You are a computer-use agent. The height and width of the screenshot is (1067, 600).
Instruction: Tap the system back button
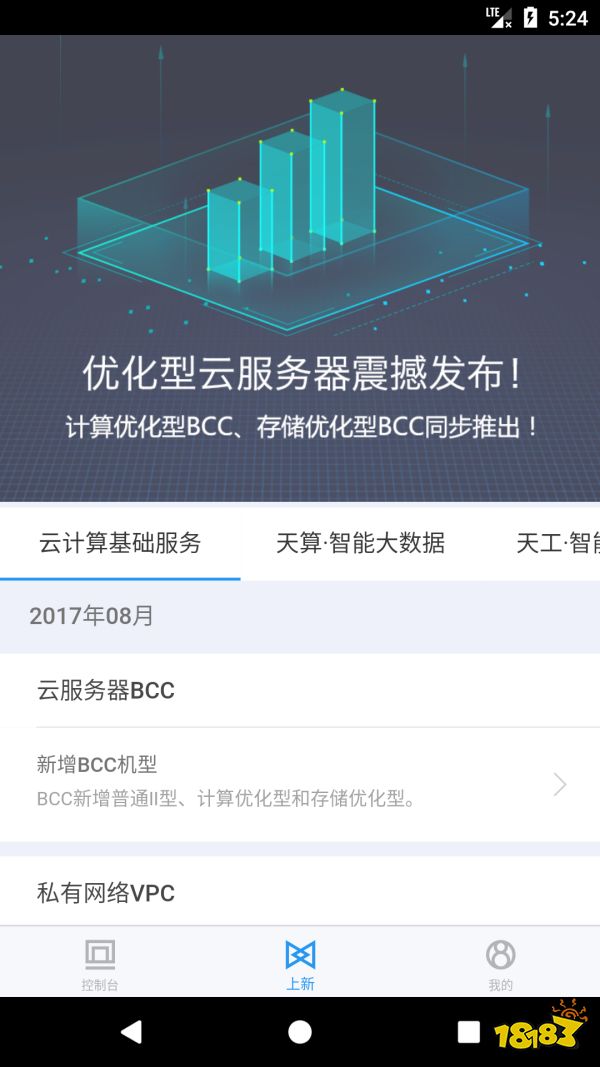click(x=131, y=1032)
